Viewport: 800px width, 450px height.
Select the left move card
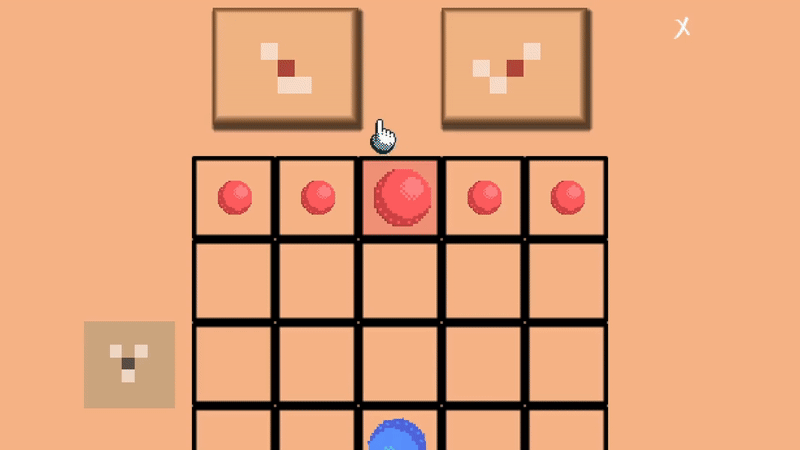[286, 68]
